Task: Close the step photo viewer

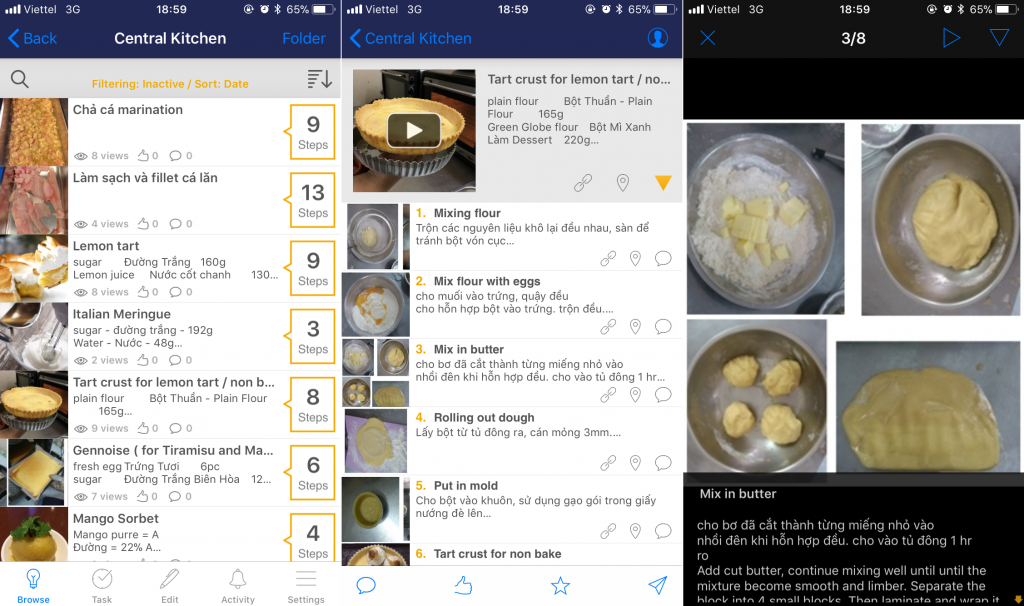Action: 708,38
